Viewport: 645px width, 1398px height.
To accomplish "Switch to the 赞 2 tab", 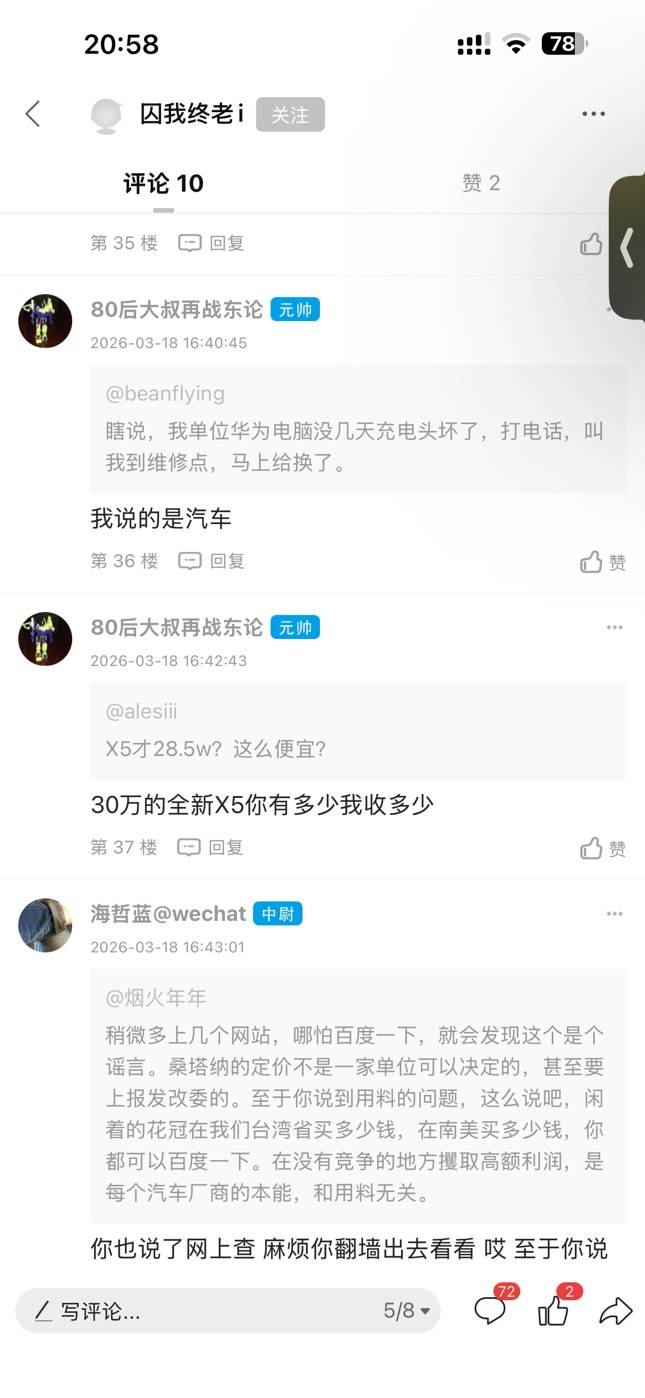I will tap(480, 183).
